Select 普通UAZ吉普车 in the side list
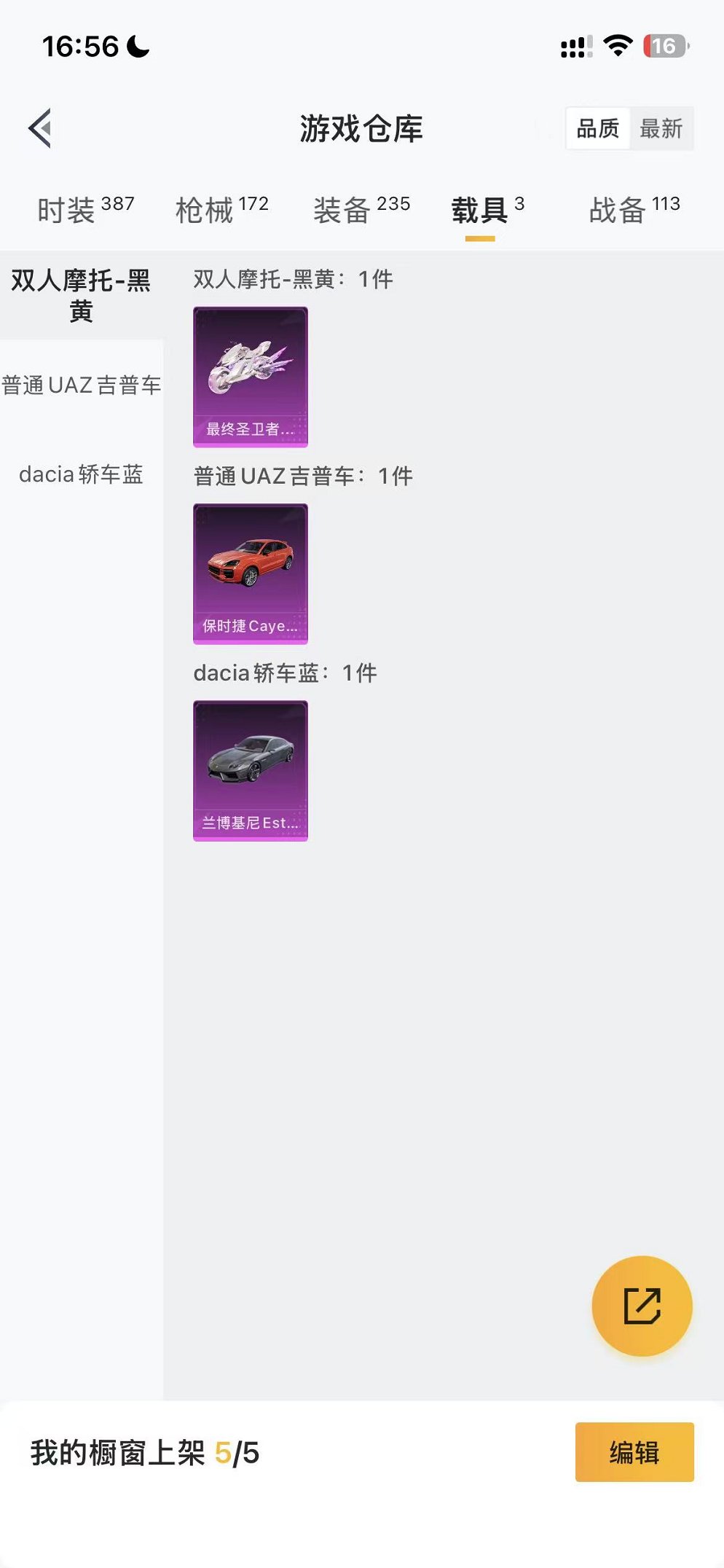 (81, 385)
